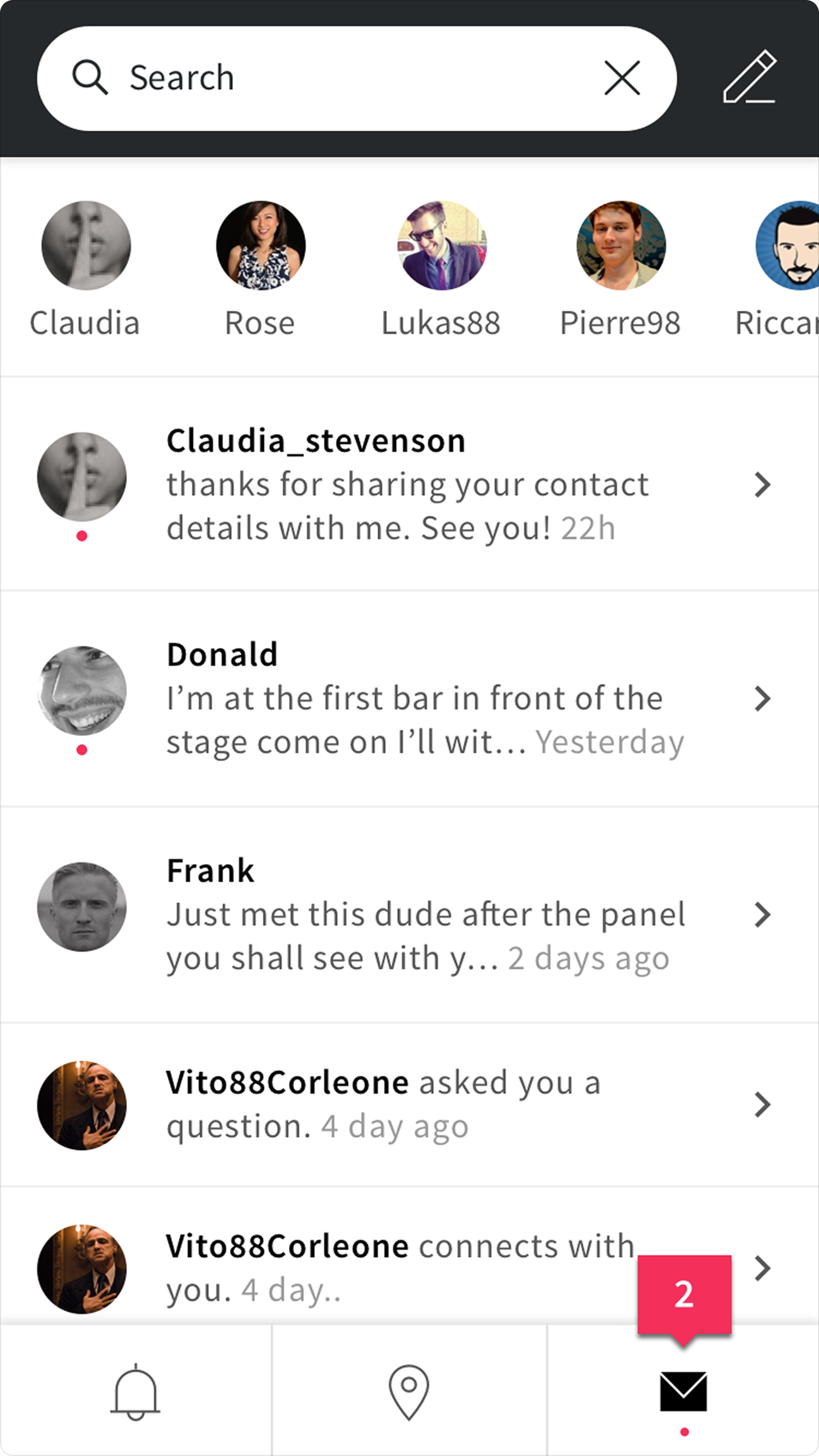The width and height of the screenshot is (819, 1456).
Task: Open Donald's message about the first bar
Action: tap(410, 699)
